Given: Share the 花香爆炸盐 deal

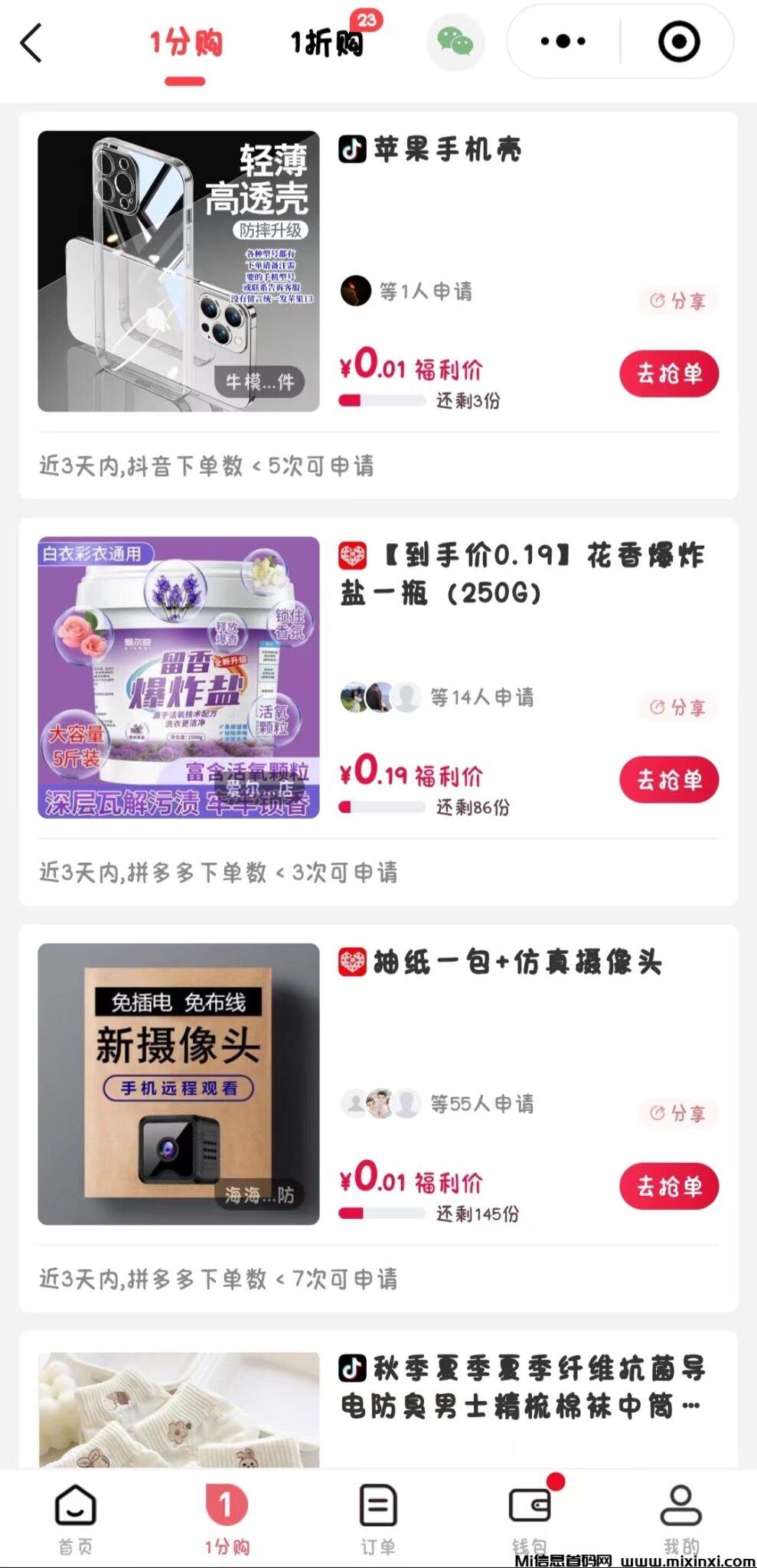Looking at the screenshot, I should click(677, 707).
